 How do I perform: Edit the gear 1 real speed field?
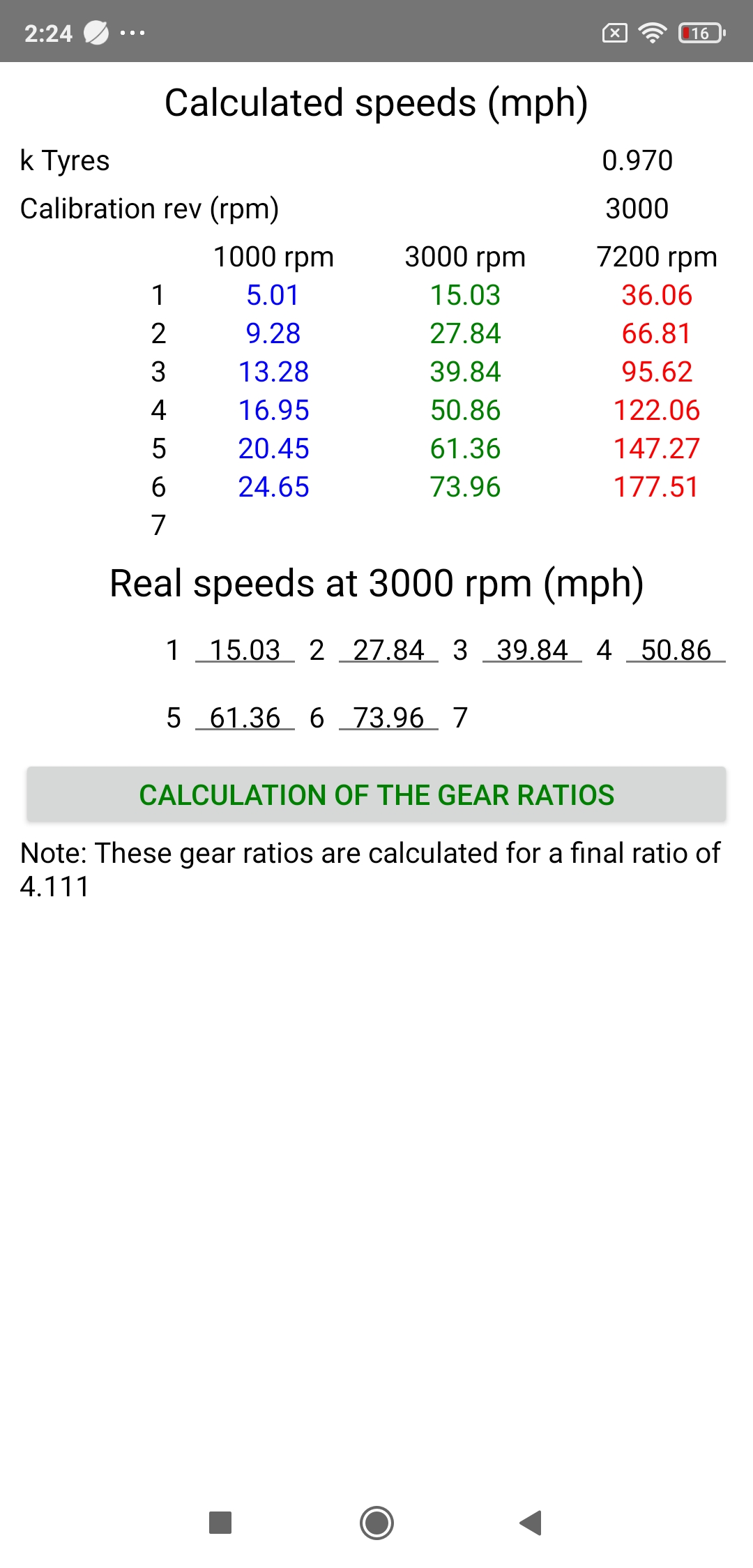(x=245, y=650)
